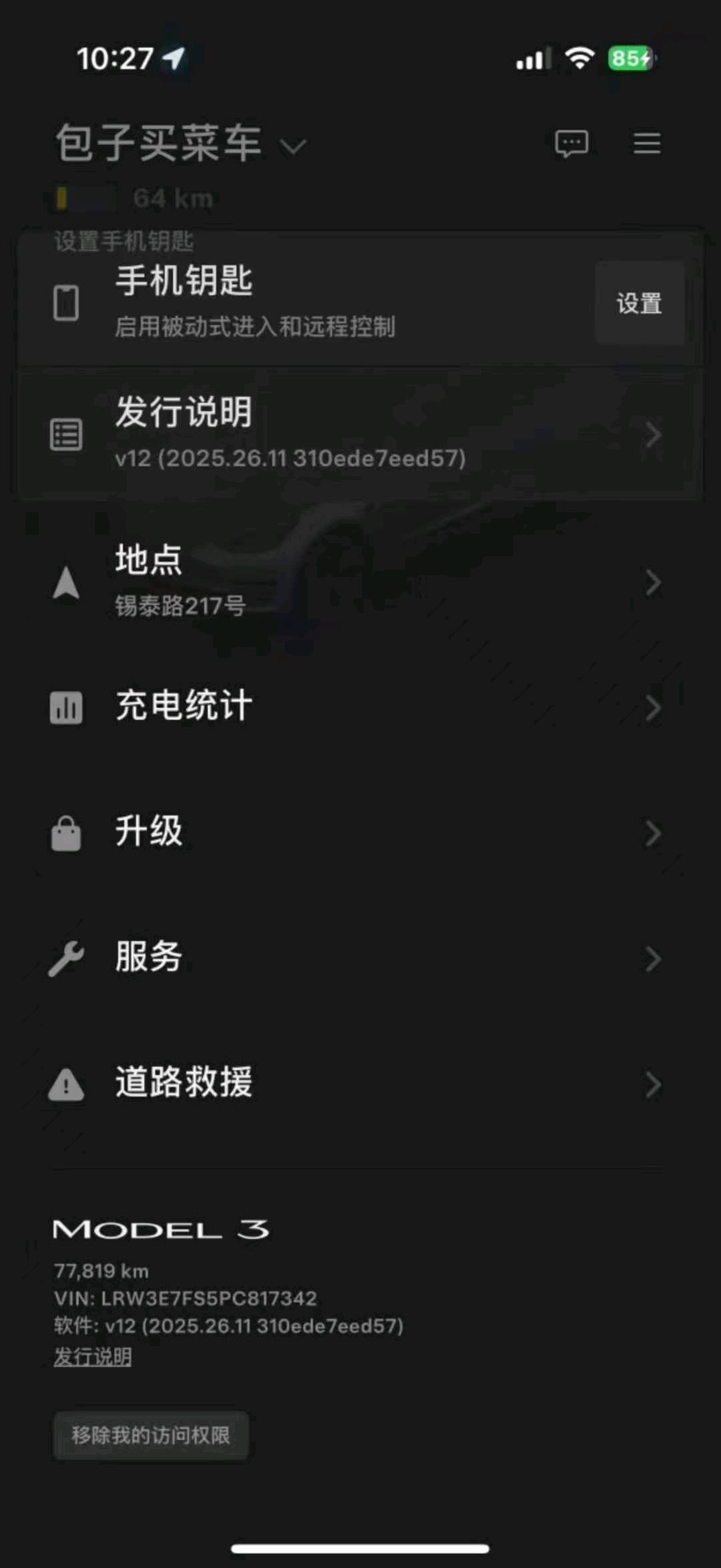
Task: Open 发行说明 via its chevron arrow
Action: [x=653, y=434]
